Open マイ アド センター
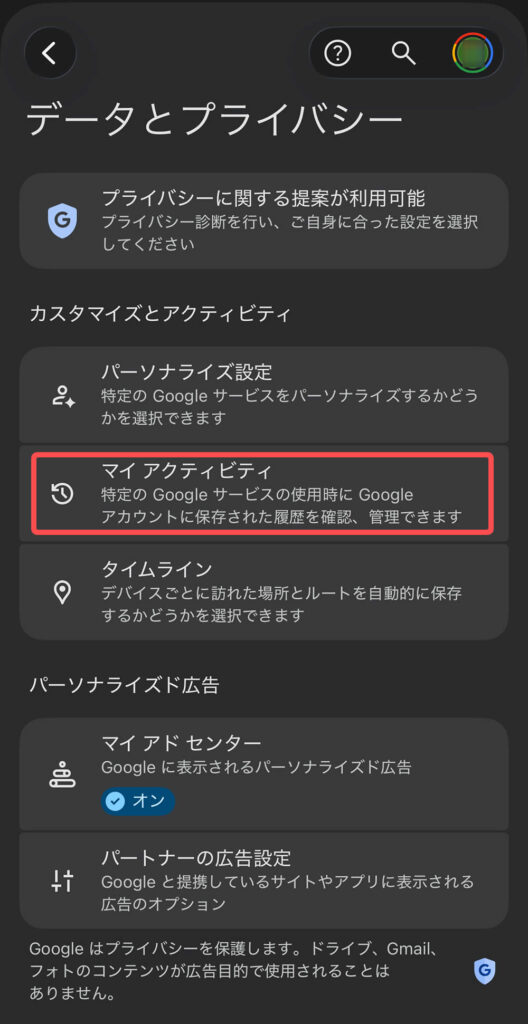Image resolution: width=528 pixels, height=1024 pixels. coord(264,774)
